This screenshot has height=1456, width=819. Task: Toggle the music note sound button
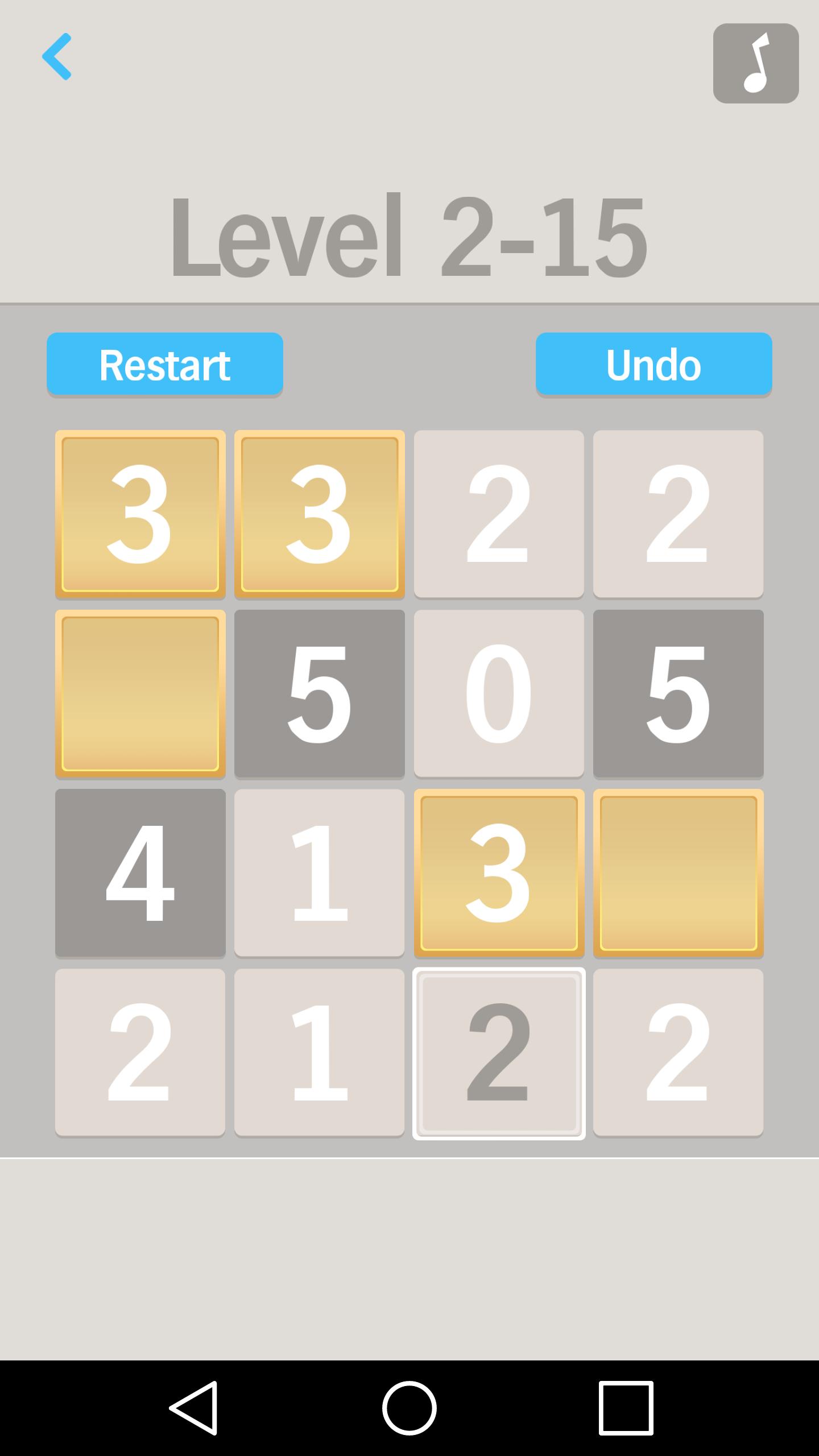(755, 63)
